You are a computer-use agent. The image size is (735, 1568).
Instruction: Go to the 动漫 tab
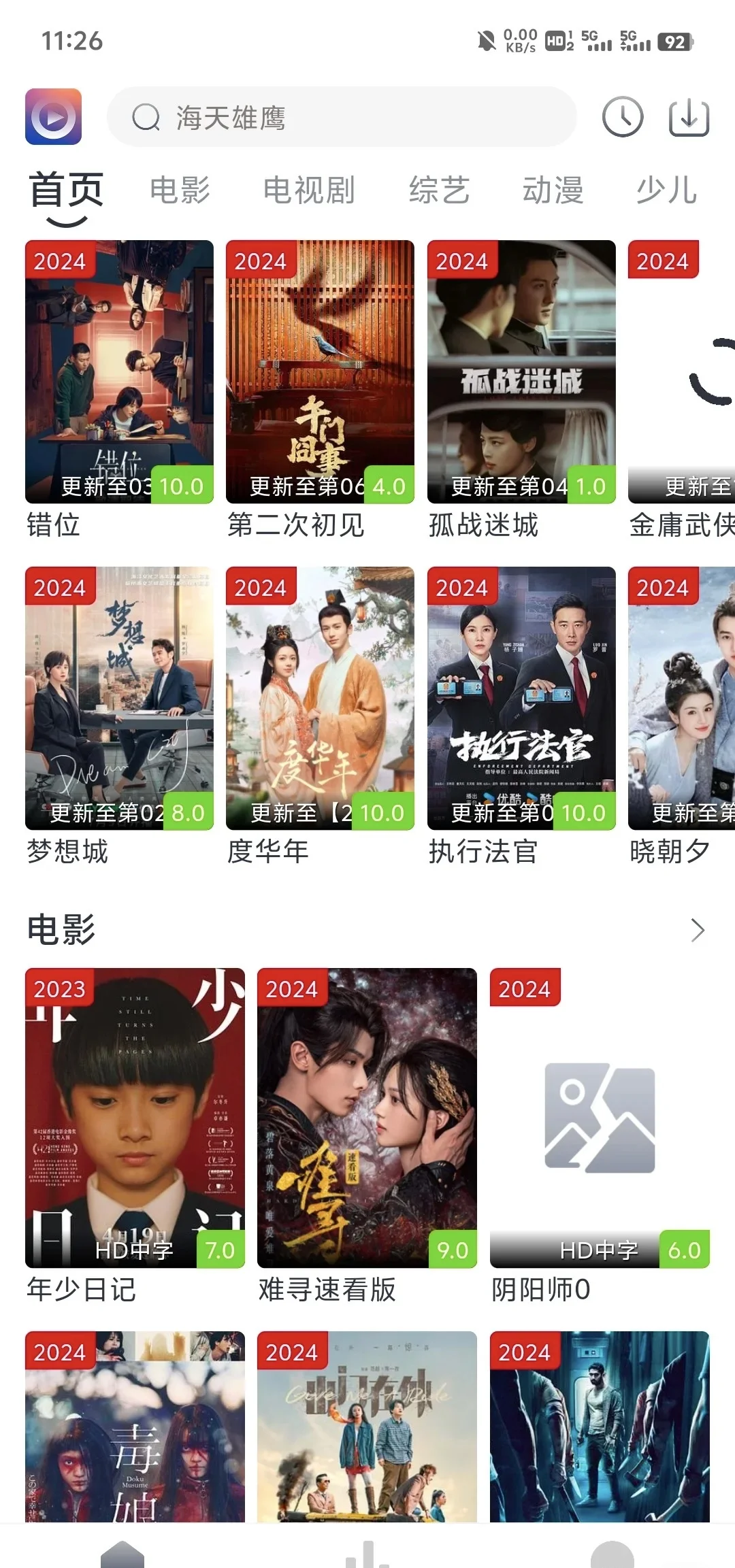553,190
